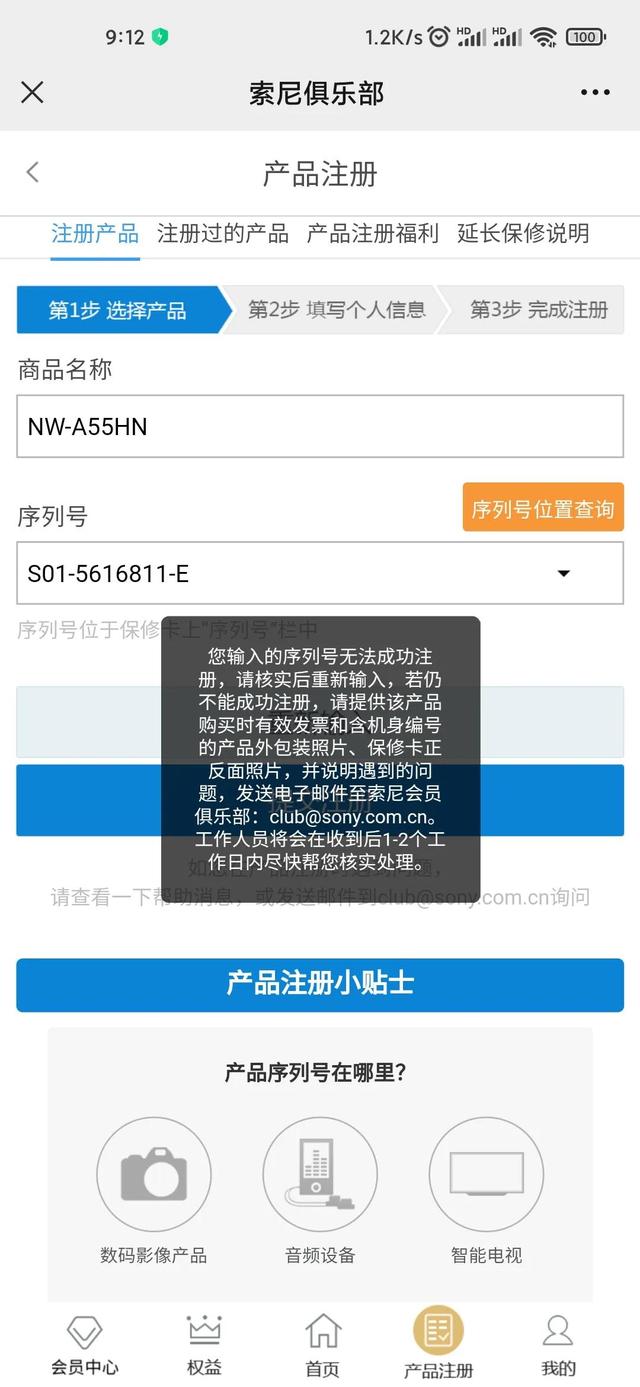Viewport: 640px width, 1387px height.
Task: Go back from 产品注册 page
Action: pos(32,172)
